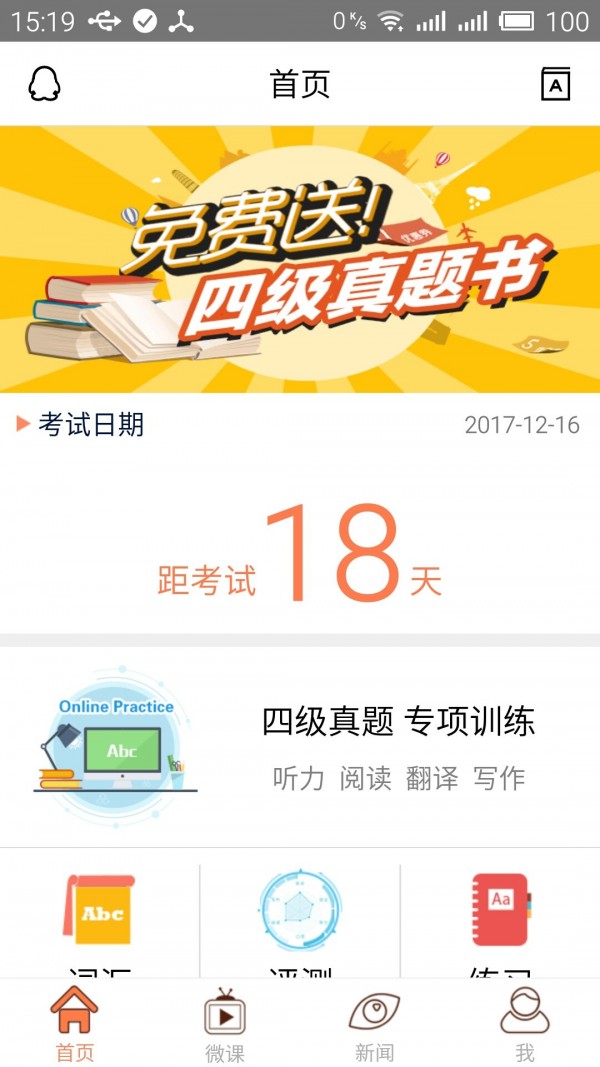Open the QQ penguin icon

pos(44,84)
